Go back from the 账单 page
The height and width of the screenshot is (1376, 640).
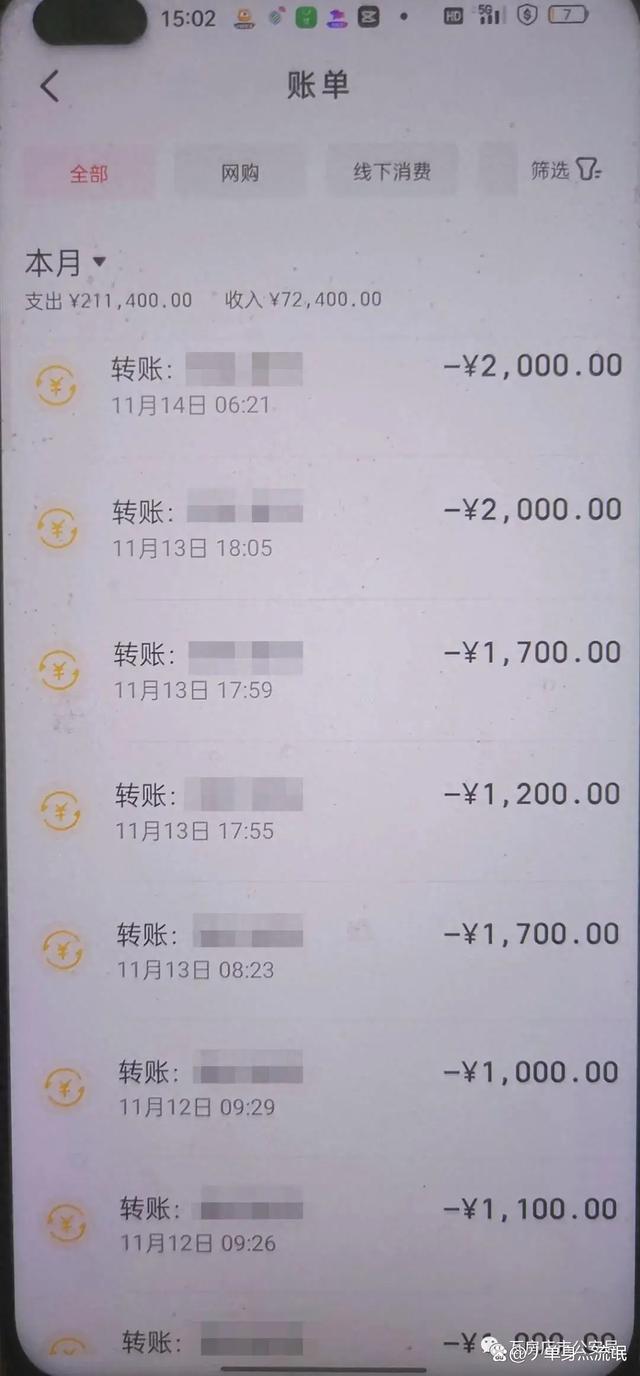point(50,86)
